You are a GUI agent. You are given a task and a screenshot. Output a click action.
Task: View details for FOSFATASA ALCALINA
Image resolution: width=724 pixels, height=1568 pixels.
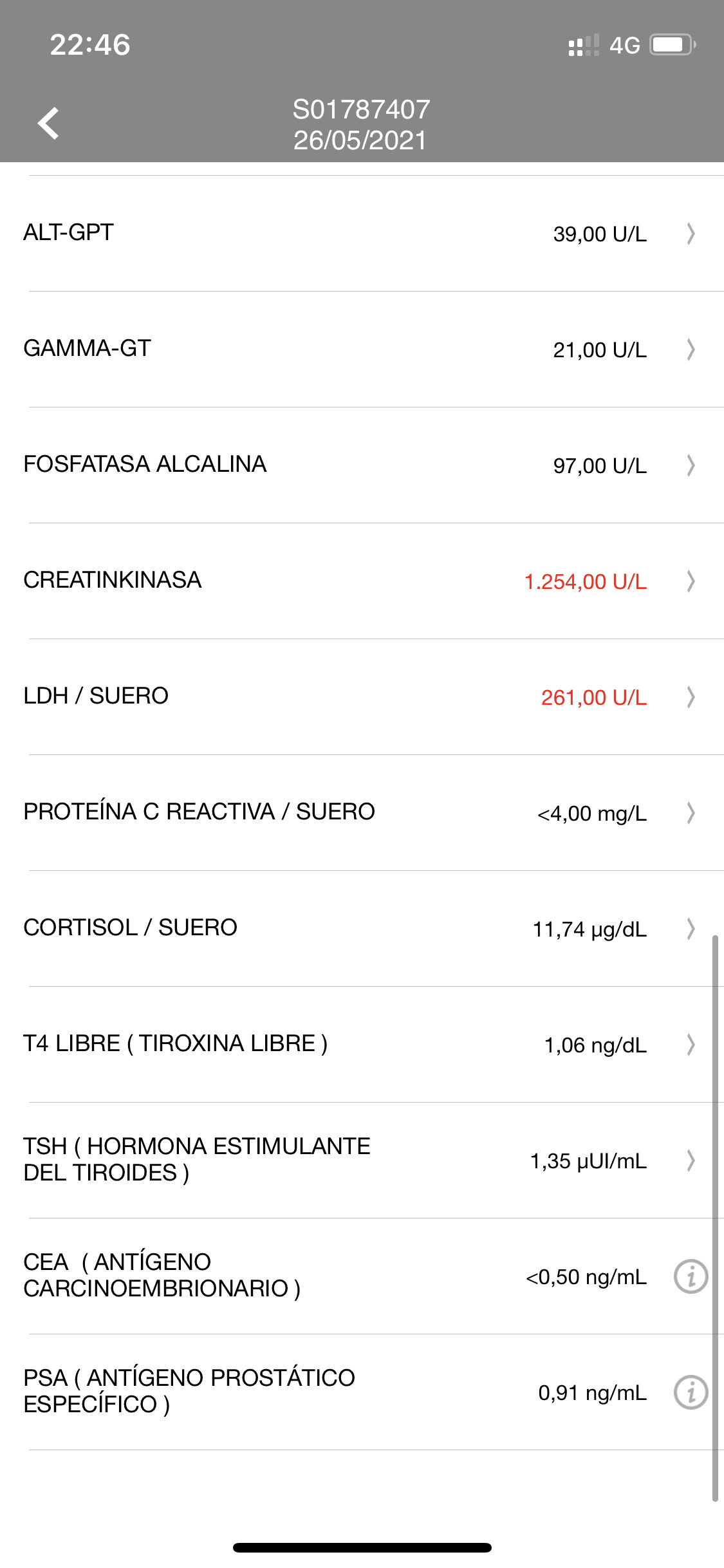click(362, 465)
